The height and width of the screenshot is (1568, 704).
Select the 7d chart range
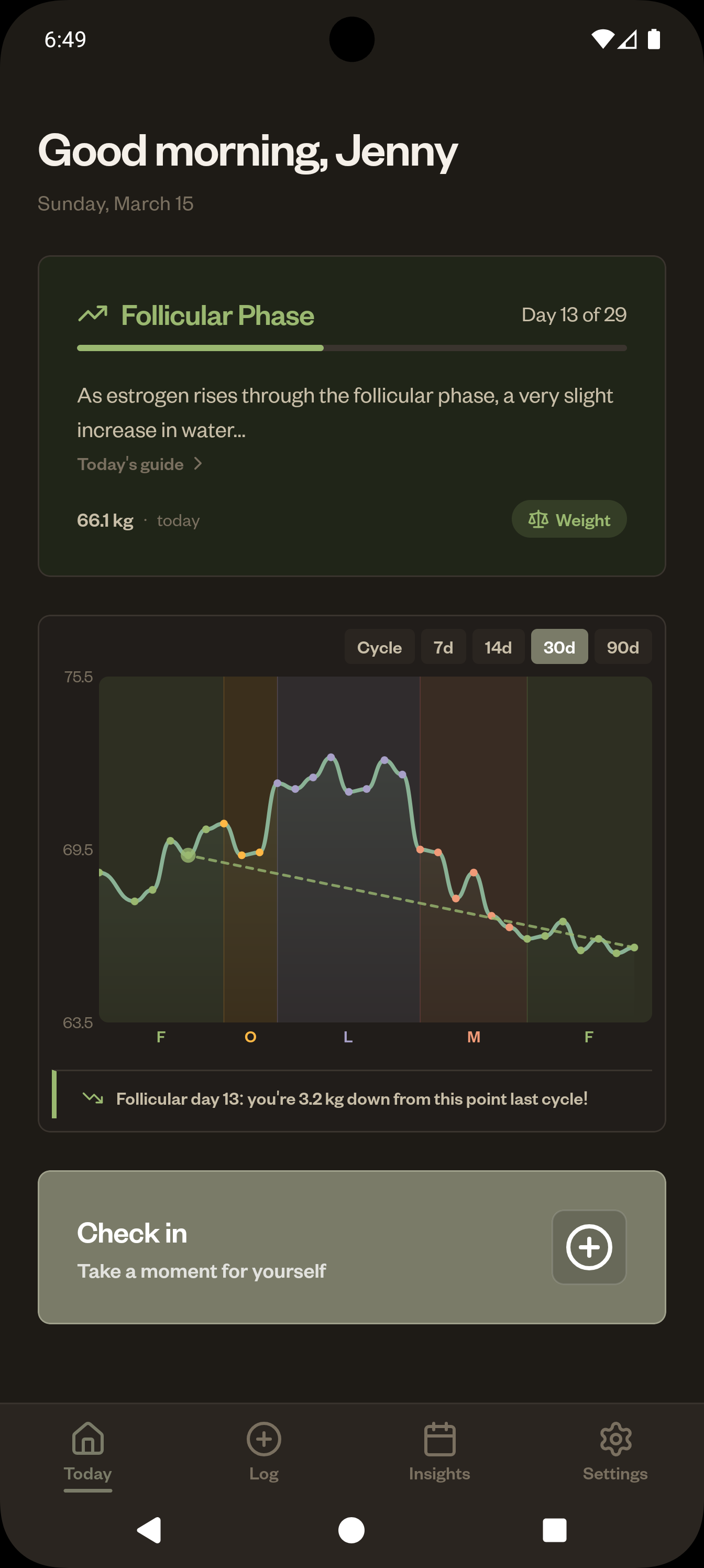point(443,647)
